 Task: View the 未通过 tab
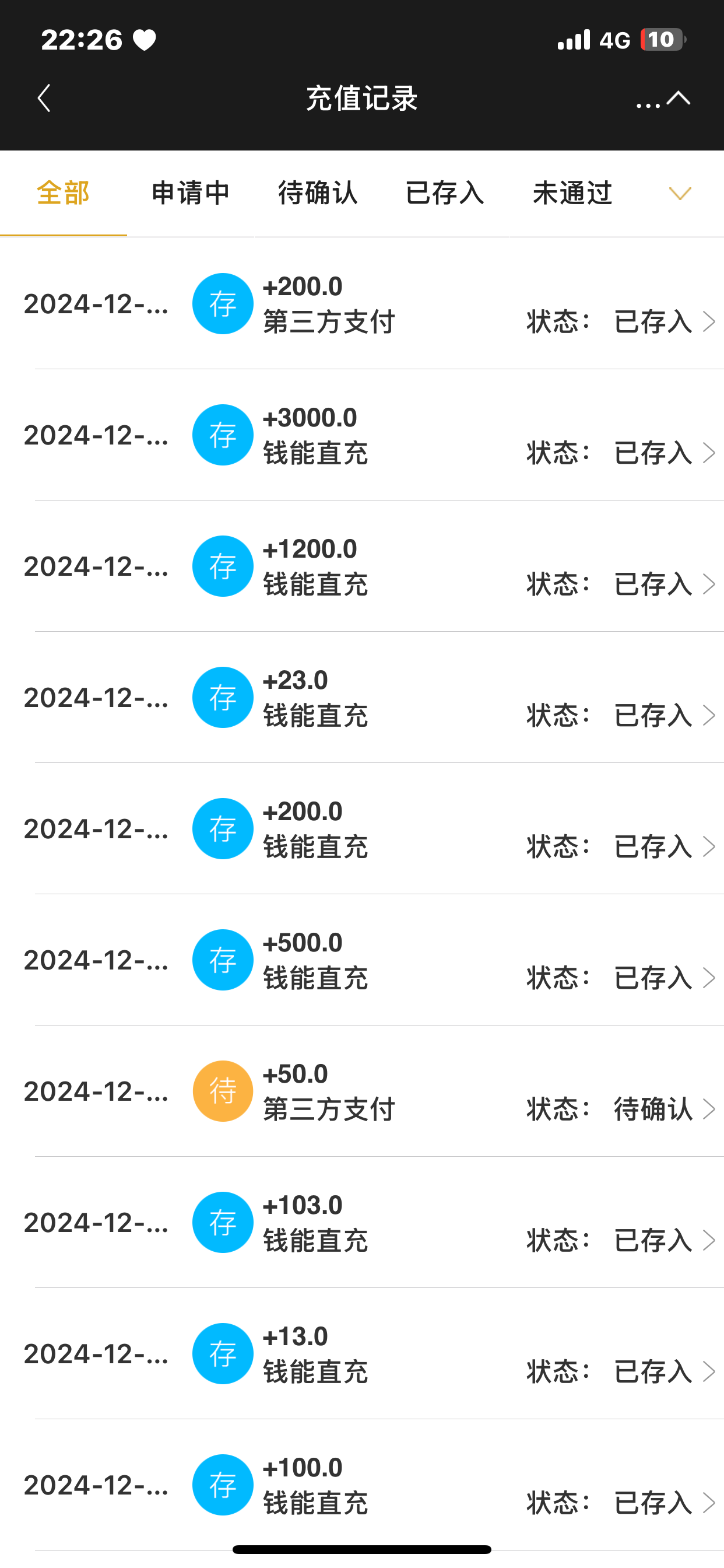[572, 193]
